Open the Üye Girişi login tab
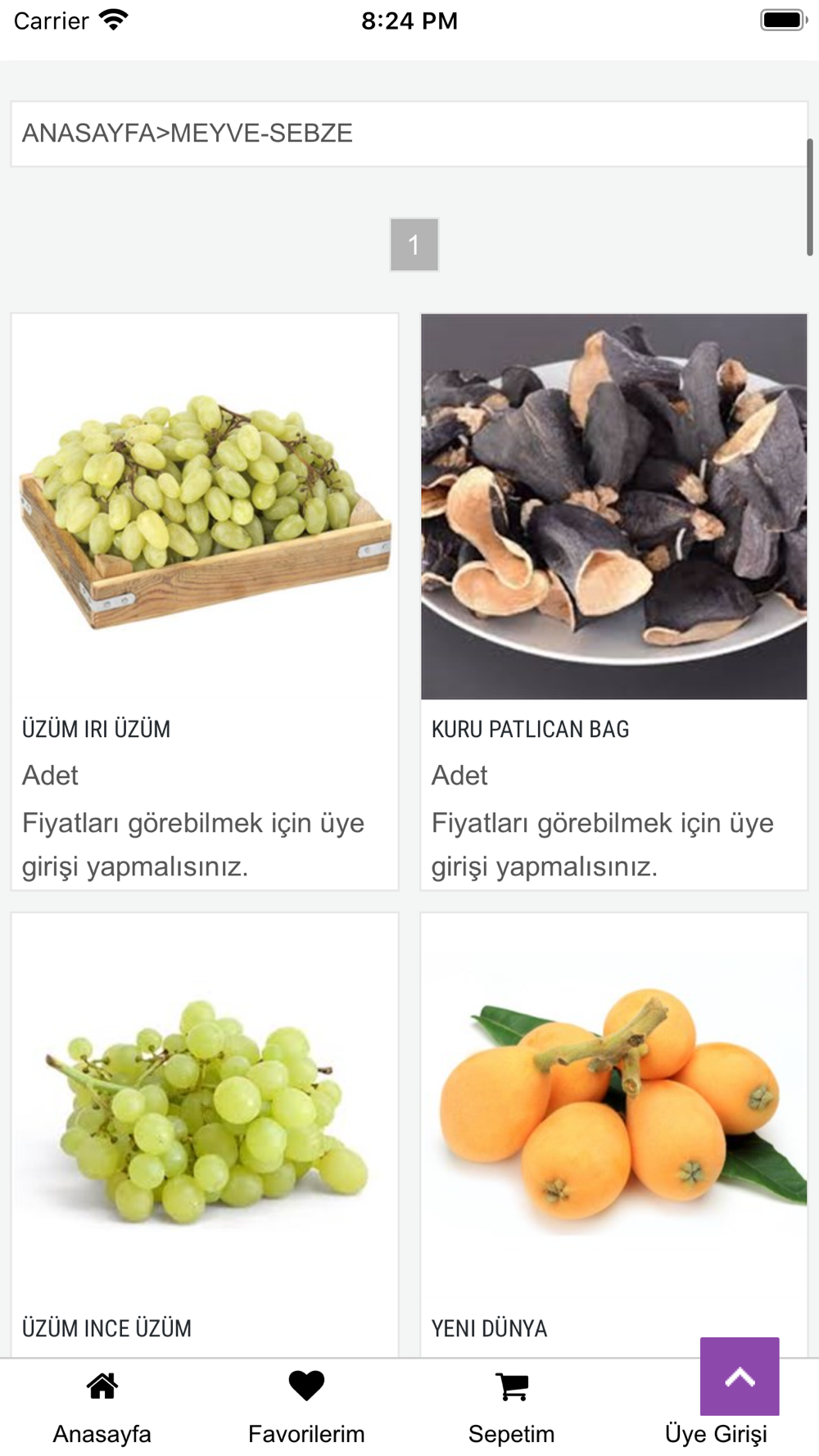The width and height of the screenshot is (819, 1456). [717, 1433]
